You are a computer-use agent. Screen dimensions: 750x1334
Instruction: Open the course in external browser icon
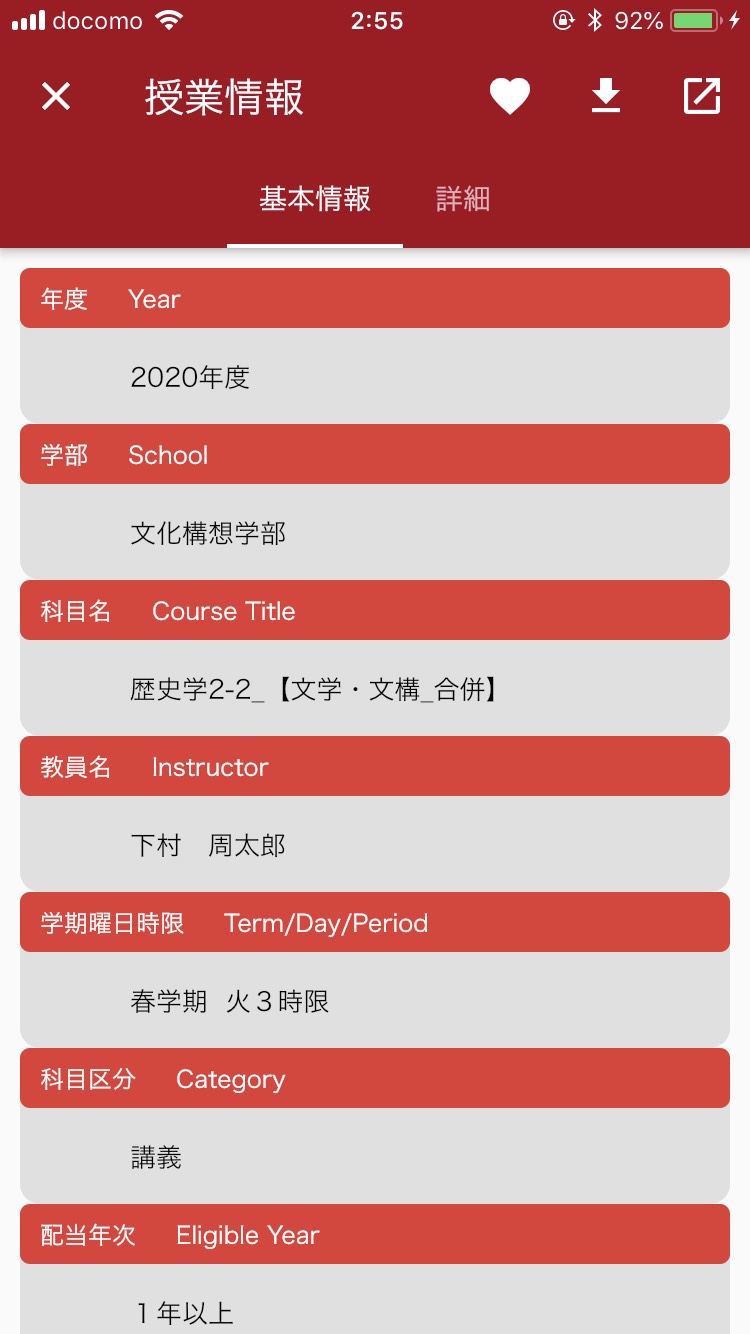(x=701, y=96)
